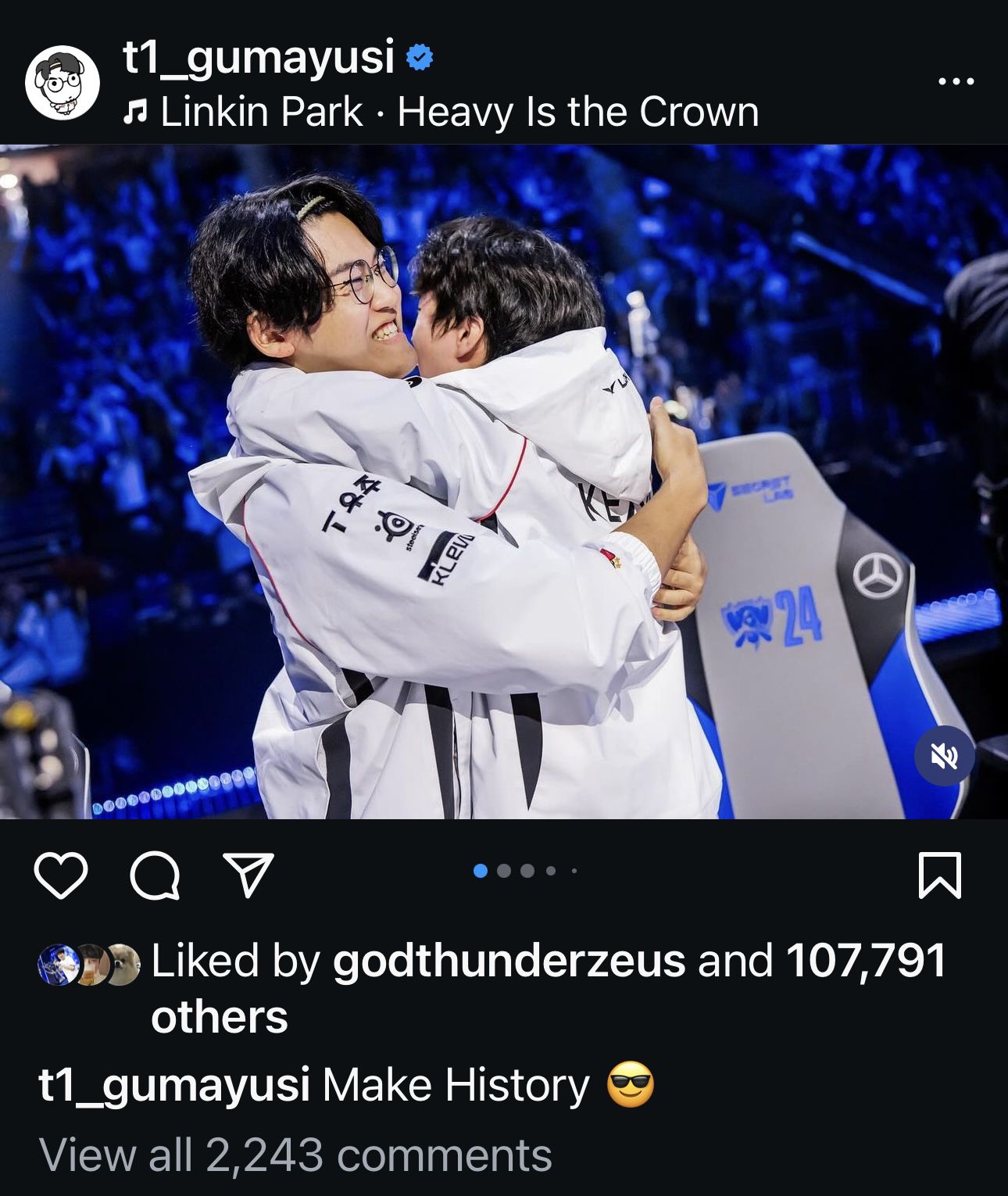
Task: Open the three-dot post options menu
Action: pyautogui.click(x=956, y=81)
